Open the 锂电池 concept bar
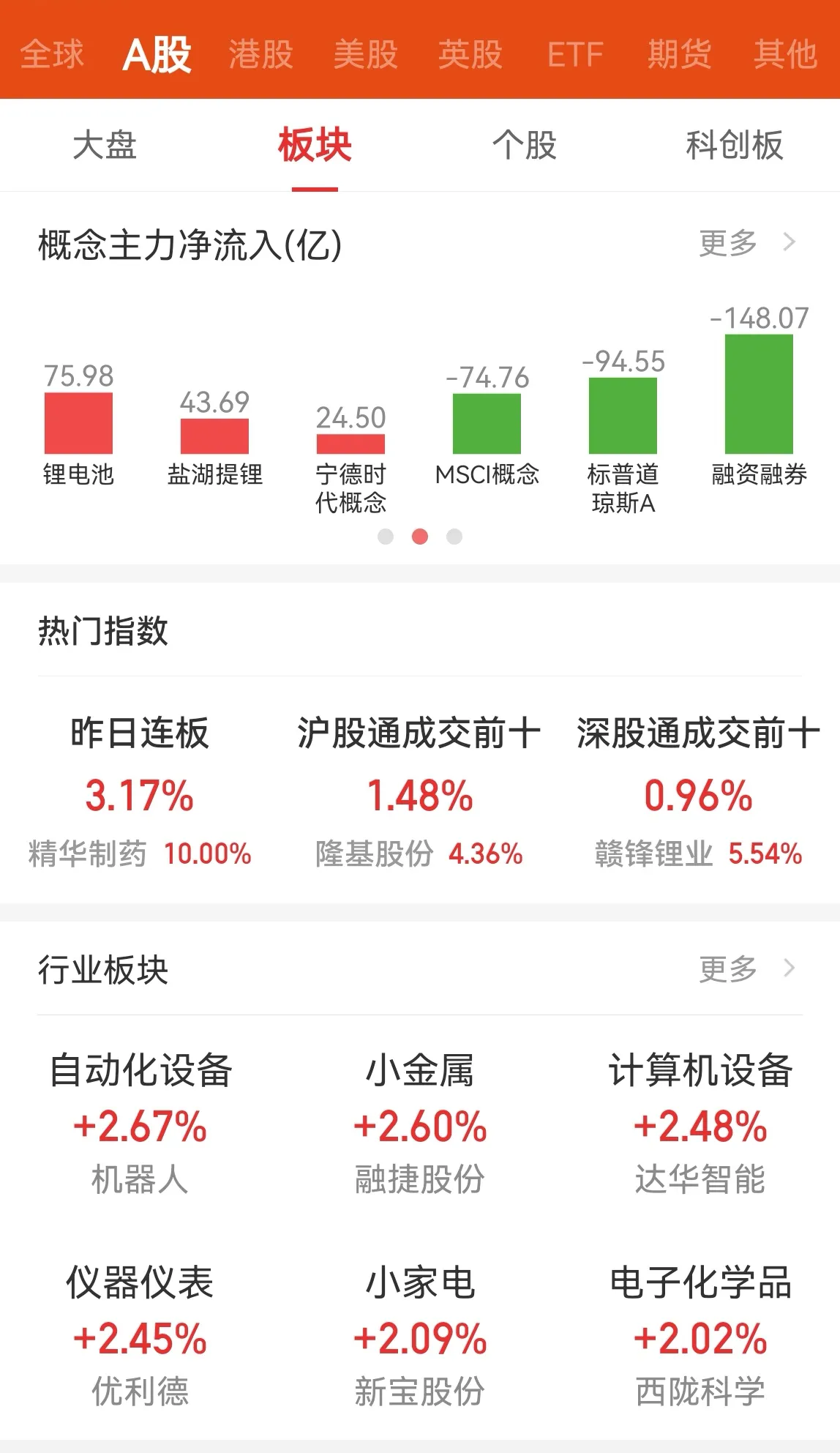This screenshot has width=840, height=1453. coord(78,425)
